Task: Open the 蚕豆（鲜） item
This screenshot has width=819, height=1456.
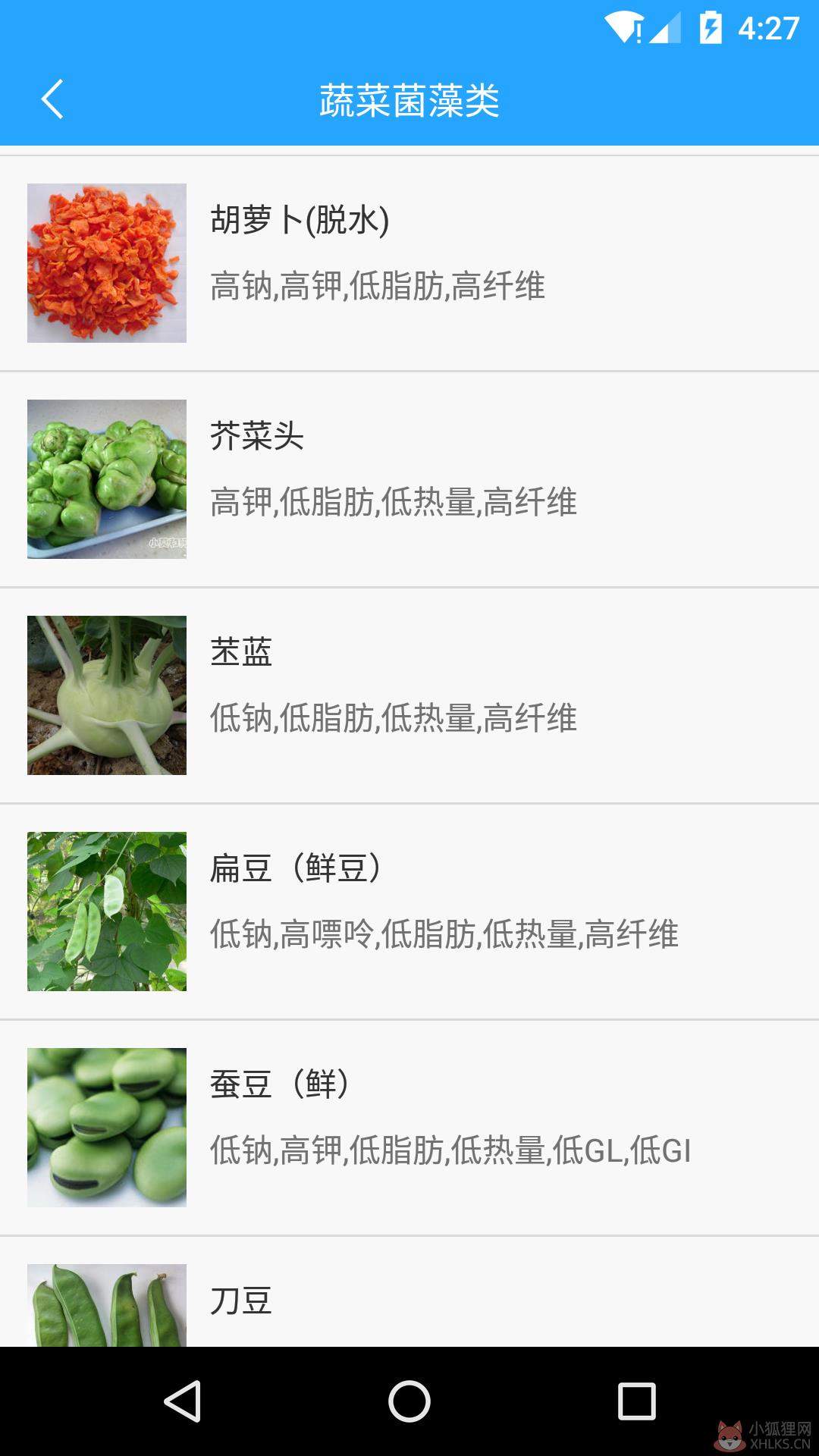Action: click(x=409, y=1128)
